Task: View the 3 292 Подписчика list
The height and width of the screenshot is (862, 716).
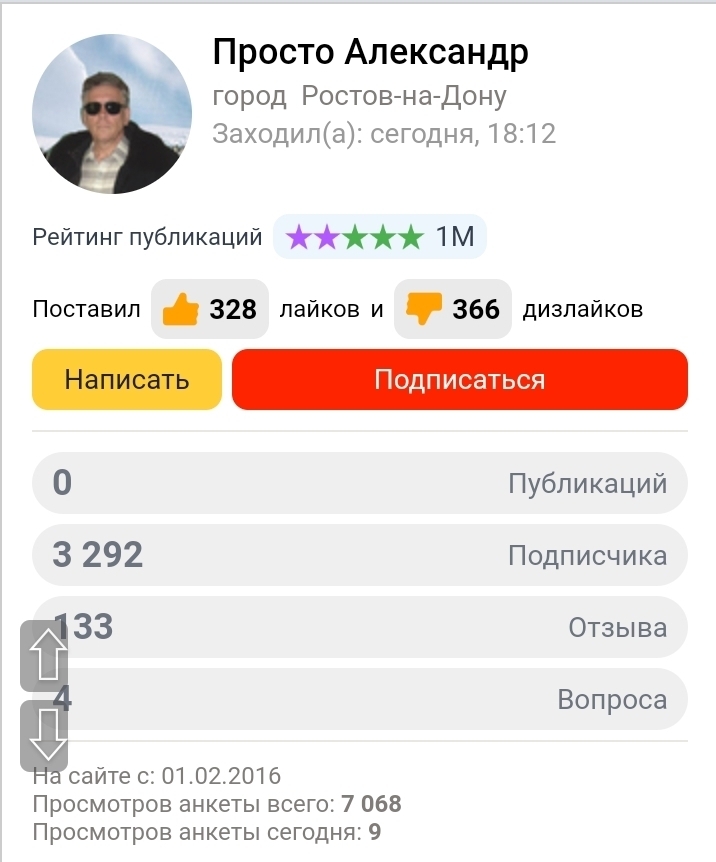Action: [360, 555]
